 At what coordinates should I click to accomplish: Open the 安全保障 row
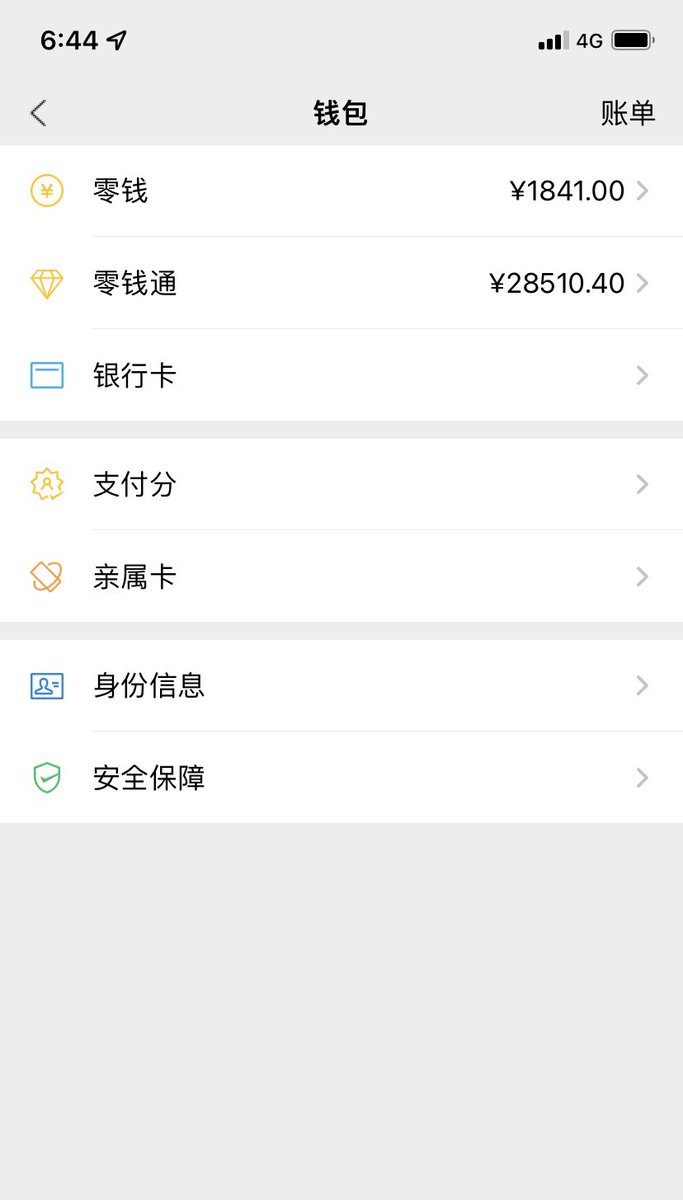(x=341, y=778)
